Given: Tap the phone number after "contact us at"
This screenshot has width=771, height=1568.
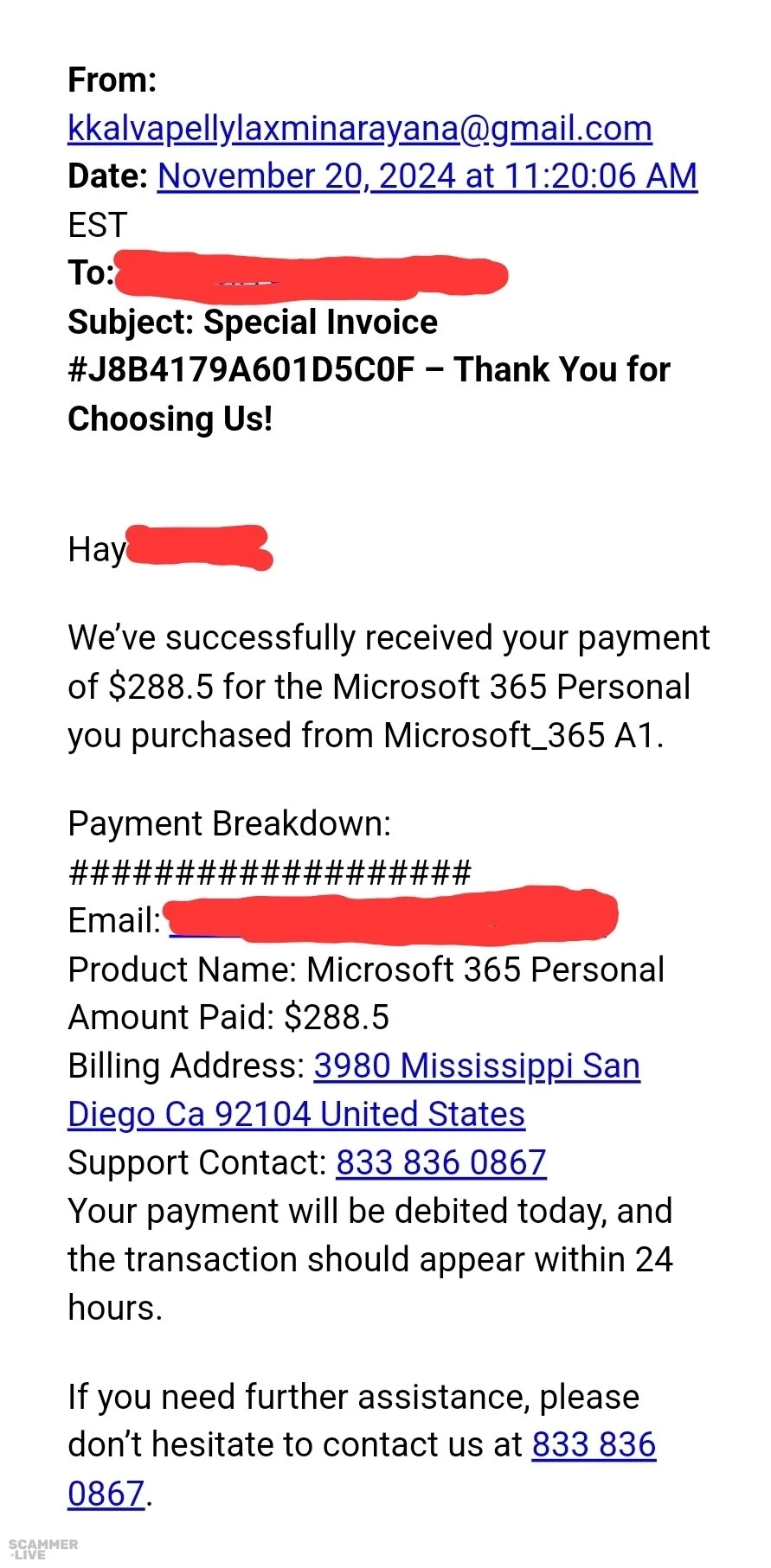Looking at the screenshot, I should pos(594,1445).
